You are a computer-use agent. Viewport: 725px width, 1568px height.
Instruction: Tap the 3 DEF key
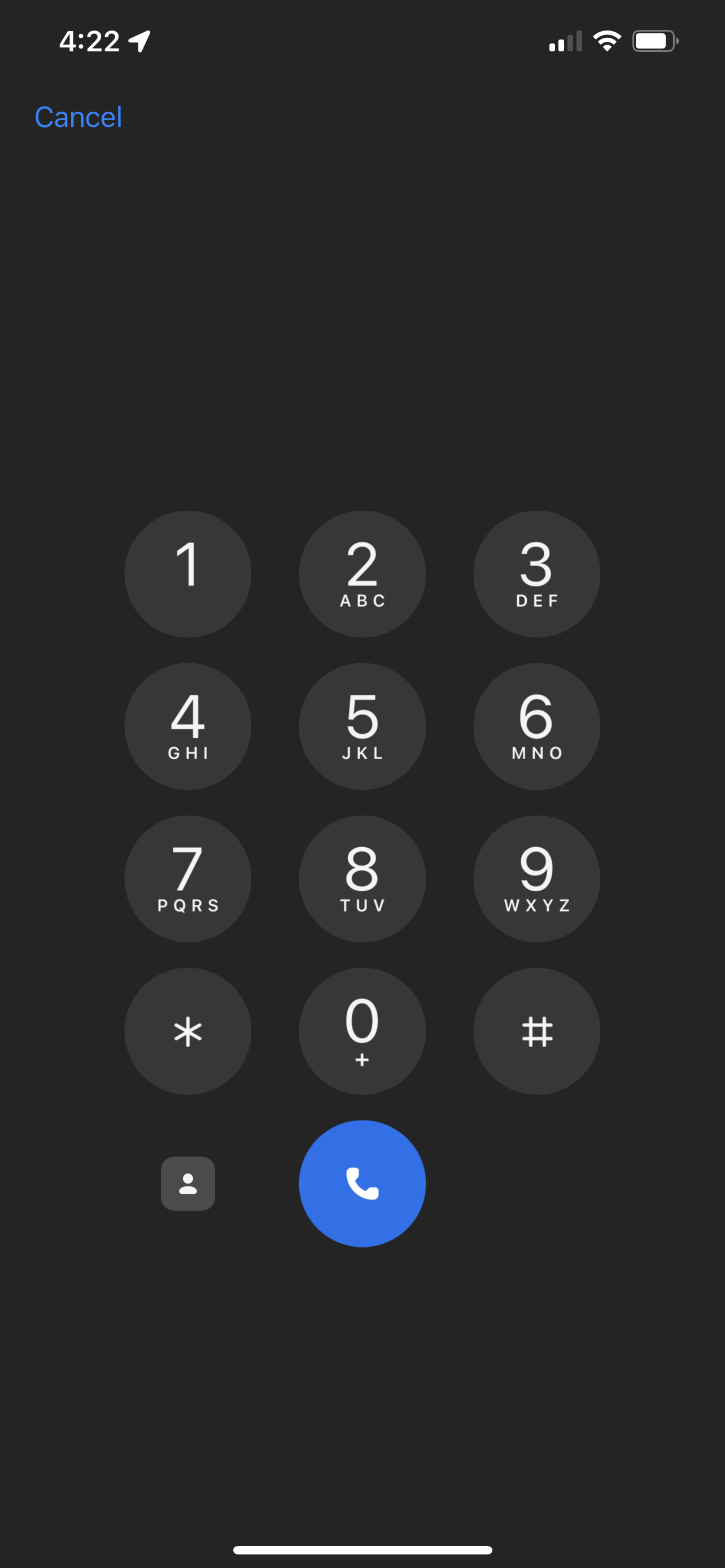coord(537,574)
